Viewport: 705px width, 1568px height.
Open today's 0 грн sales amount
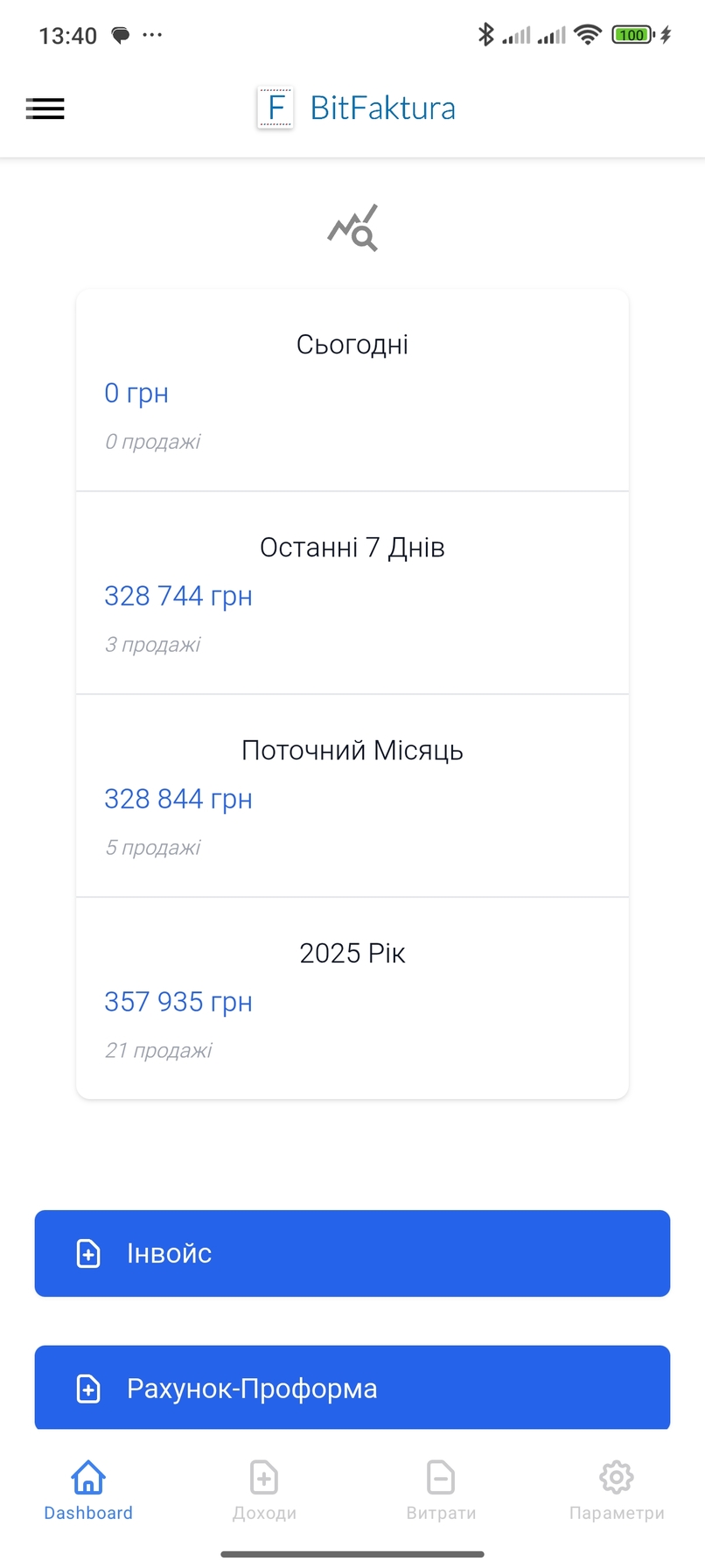(x=136, y=393)
